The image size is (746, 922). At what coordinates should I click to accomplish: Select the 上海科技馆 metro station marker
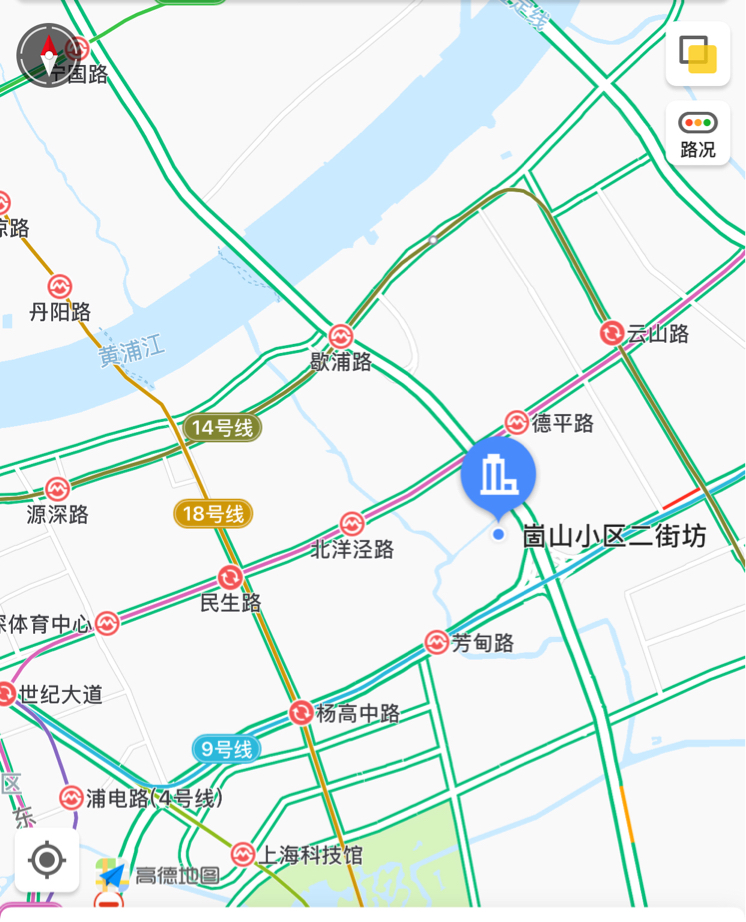pyautogui.click(x=243, y=854)
